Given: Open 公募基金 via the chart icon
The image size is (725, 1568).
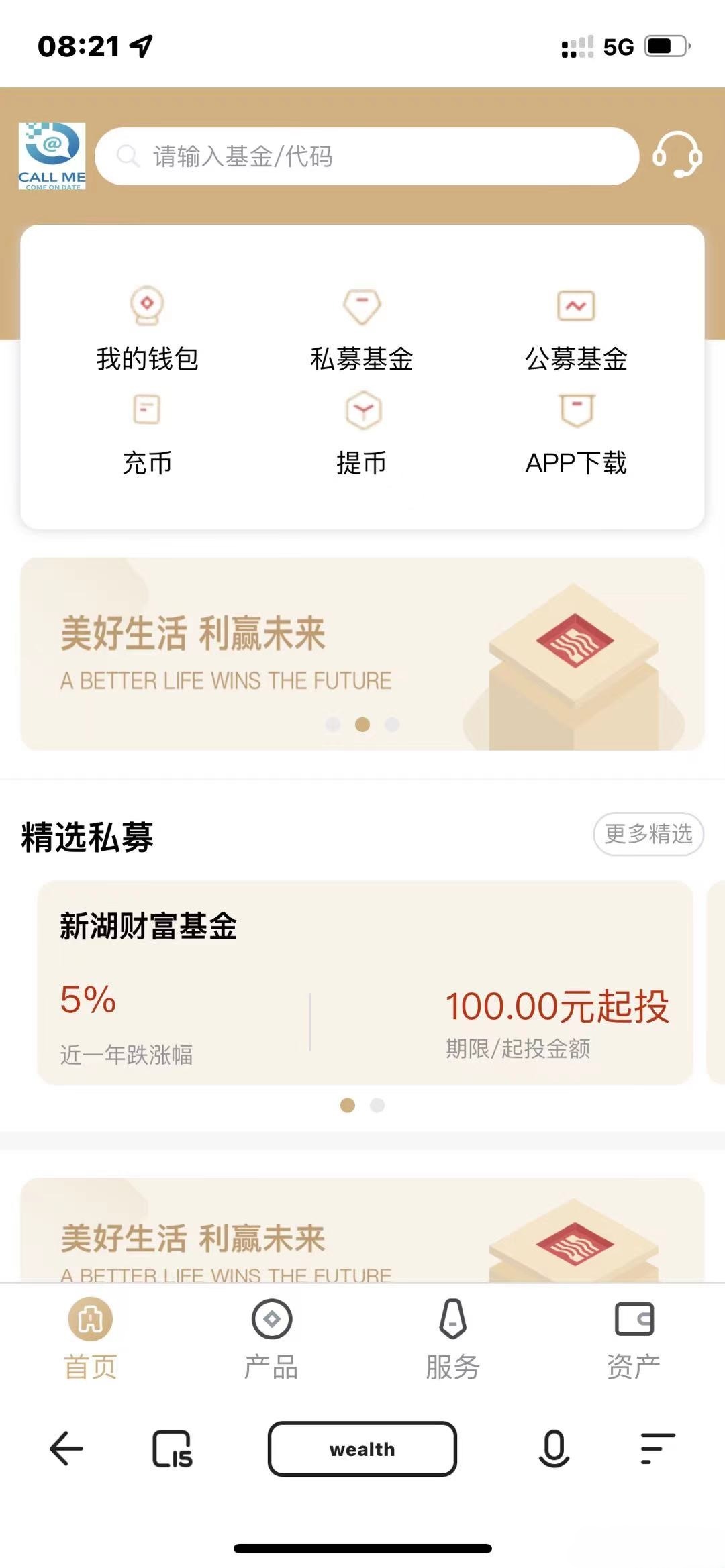Looking at the screenshot, I should click(576, 307).
